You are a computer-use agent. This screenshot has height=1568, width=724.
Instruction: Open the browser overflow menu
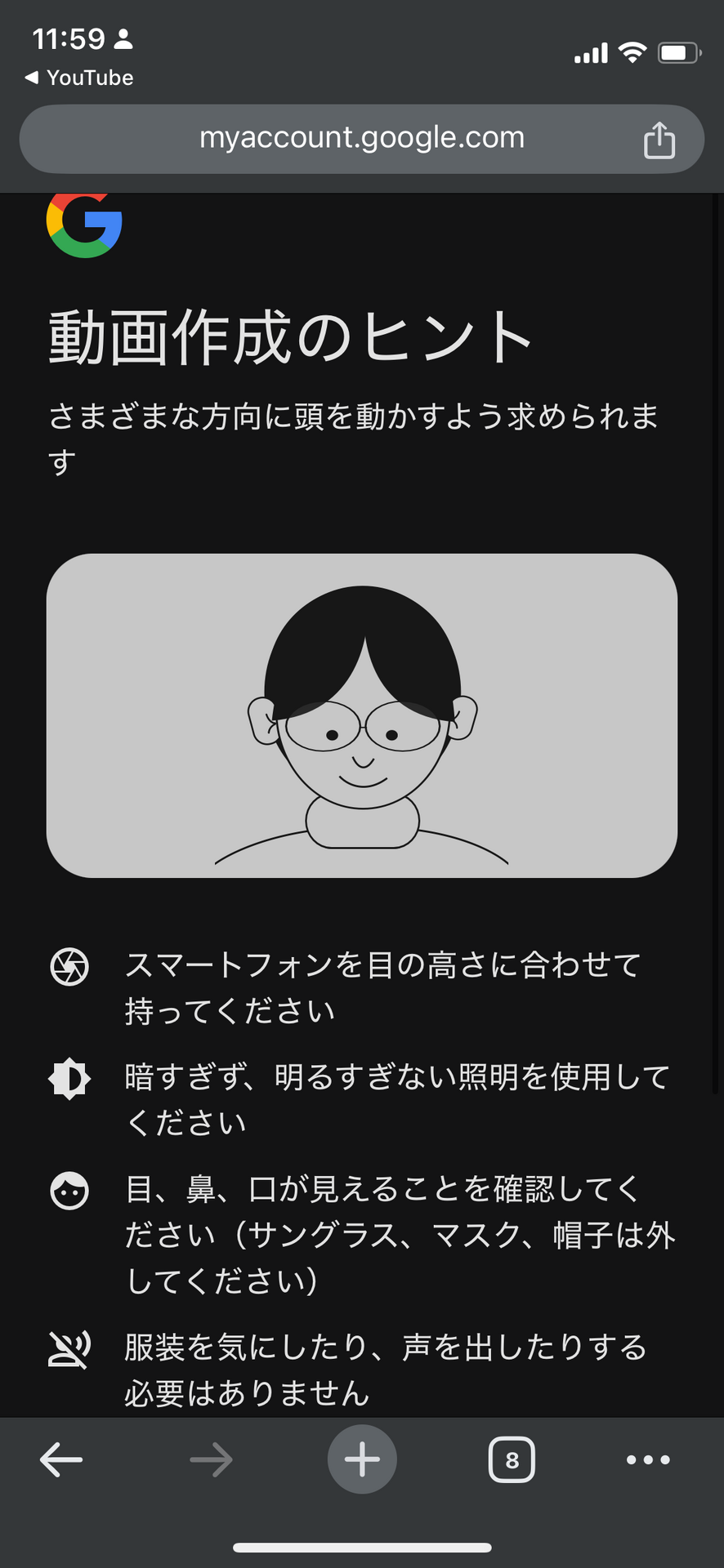tap(648, 1459)
